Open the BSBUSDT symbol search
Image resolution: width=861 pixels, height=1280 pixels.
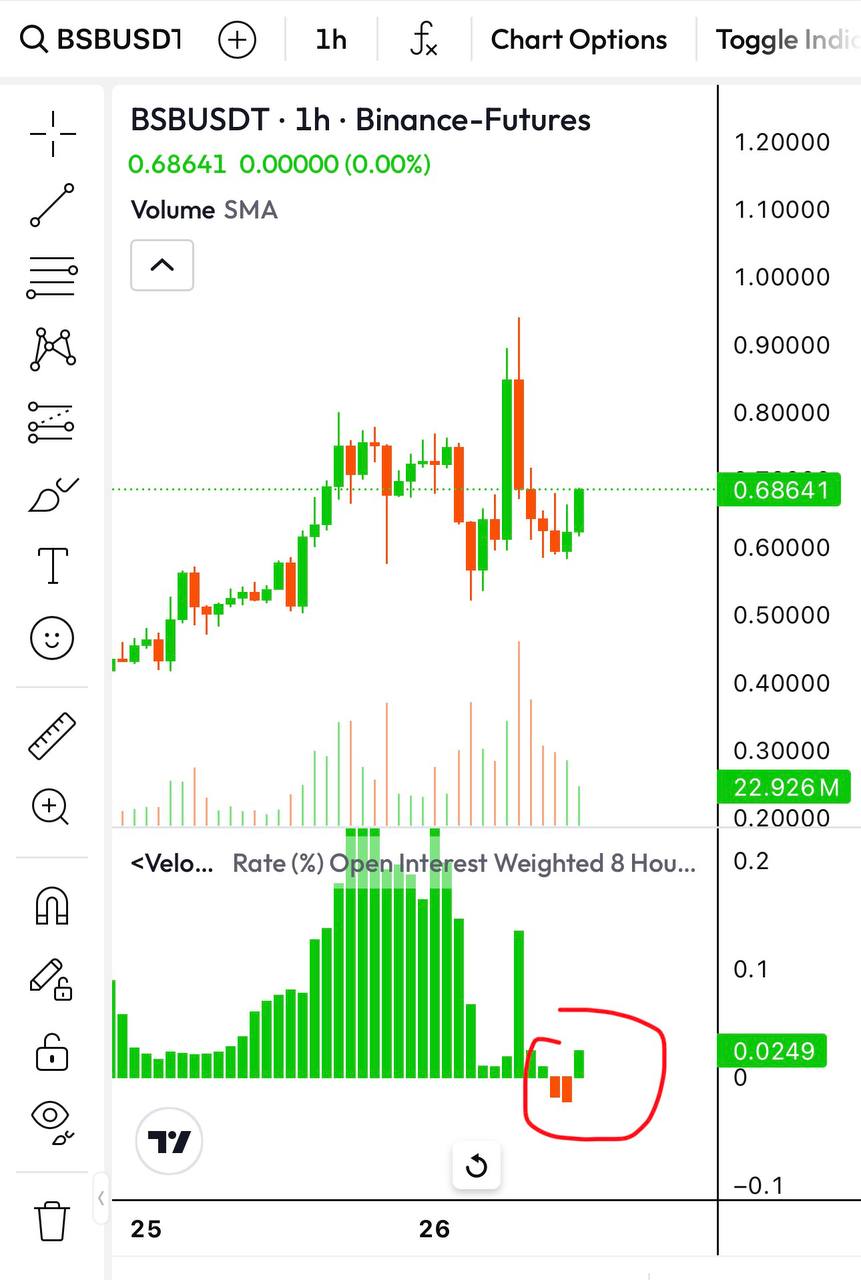click(100, 40)
